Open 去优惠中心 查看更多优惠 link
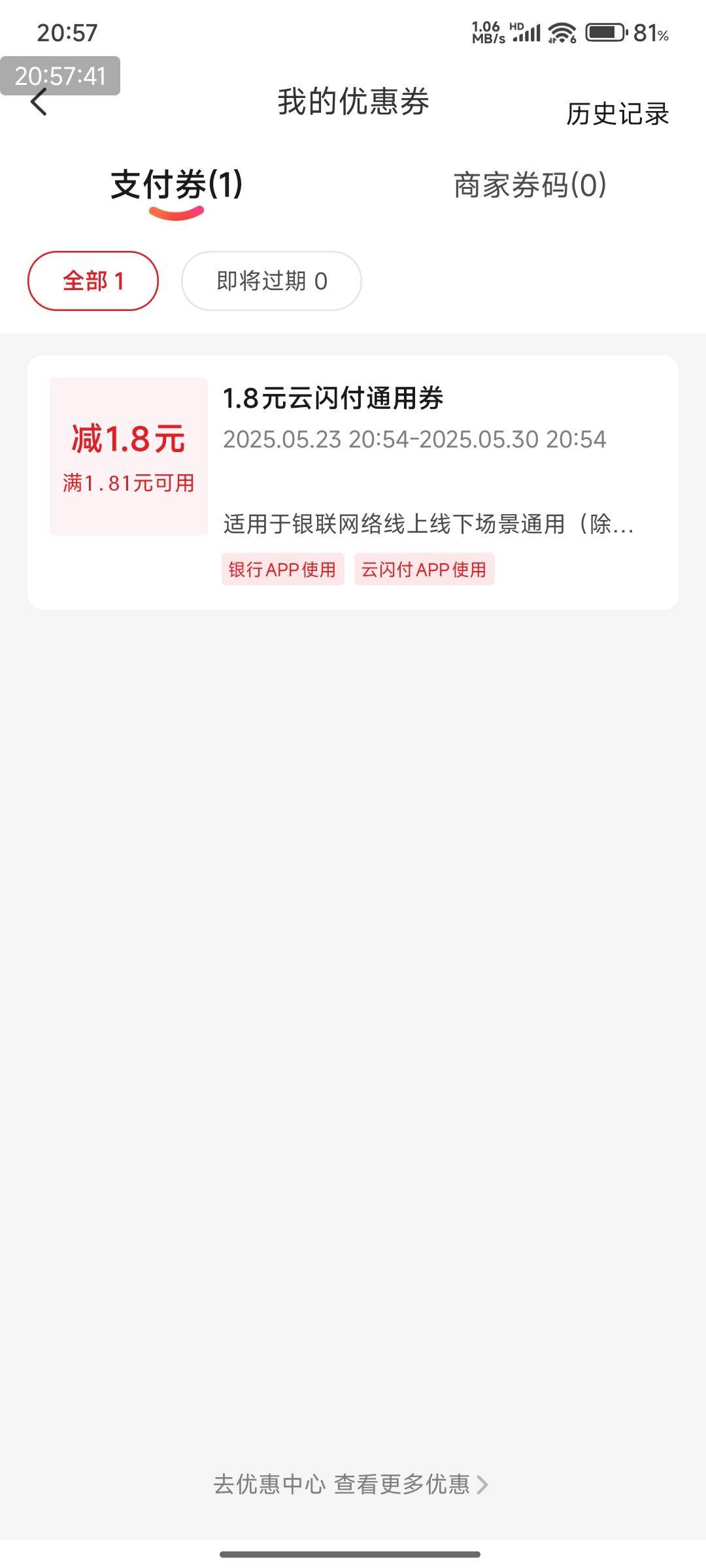The height and width of the screenshot is (1568, 706). tap(351, 1484)
